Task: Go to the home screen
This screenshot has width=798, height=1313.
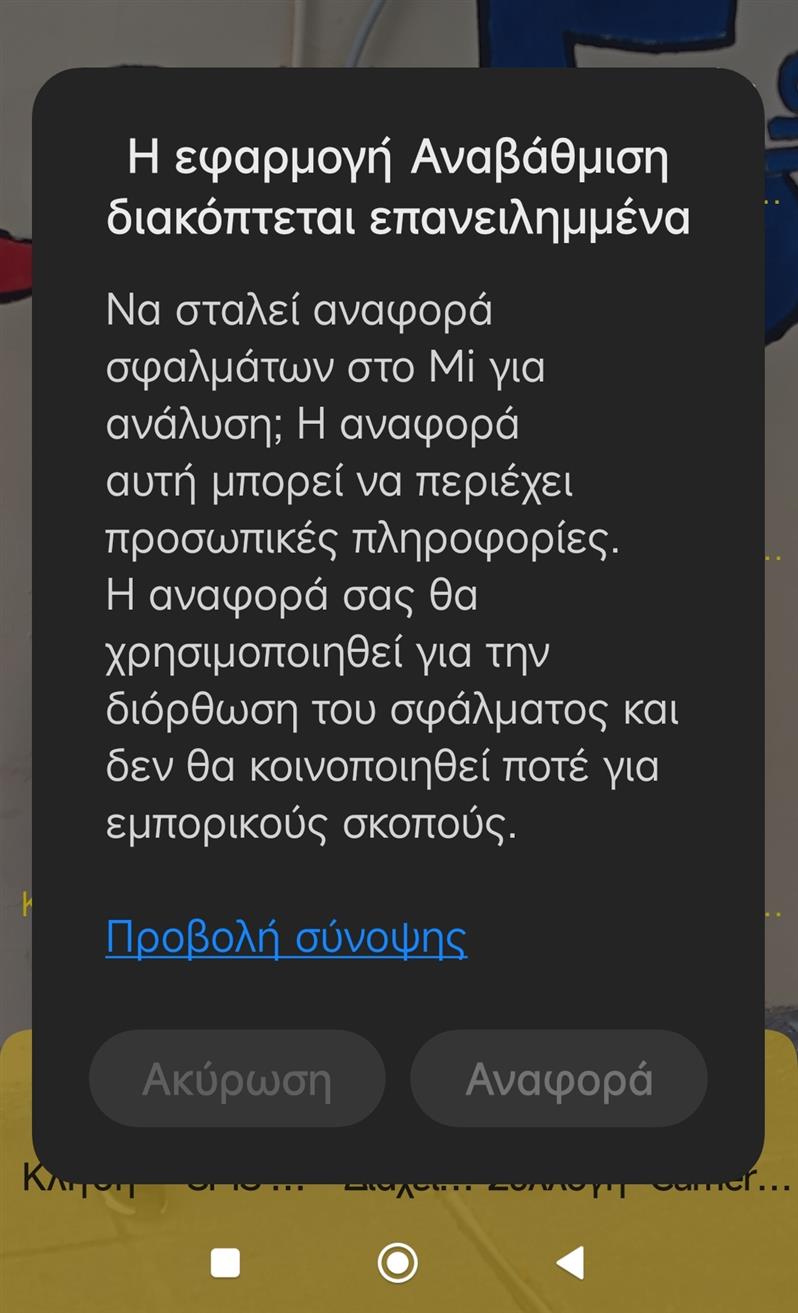Action: click(397, 1263)
